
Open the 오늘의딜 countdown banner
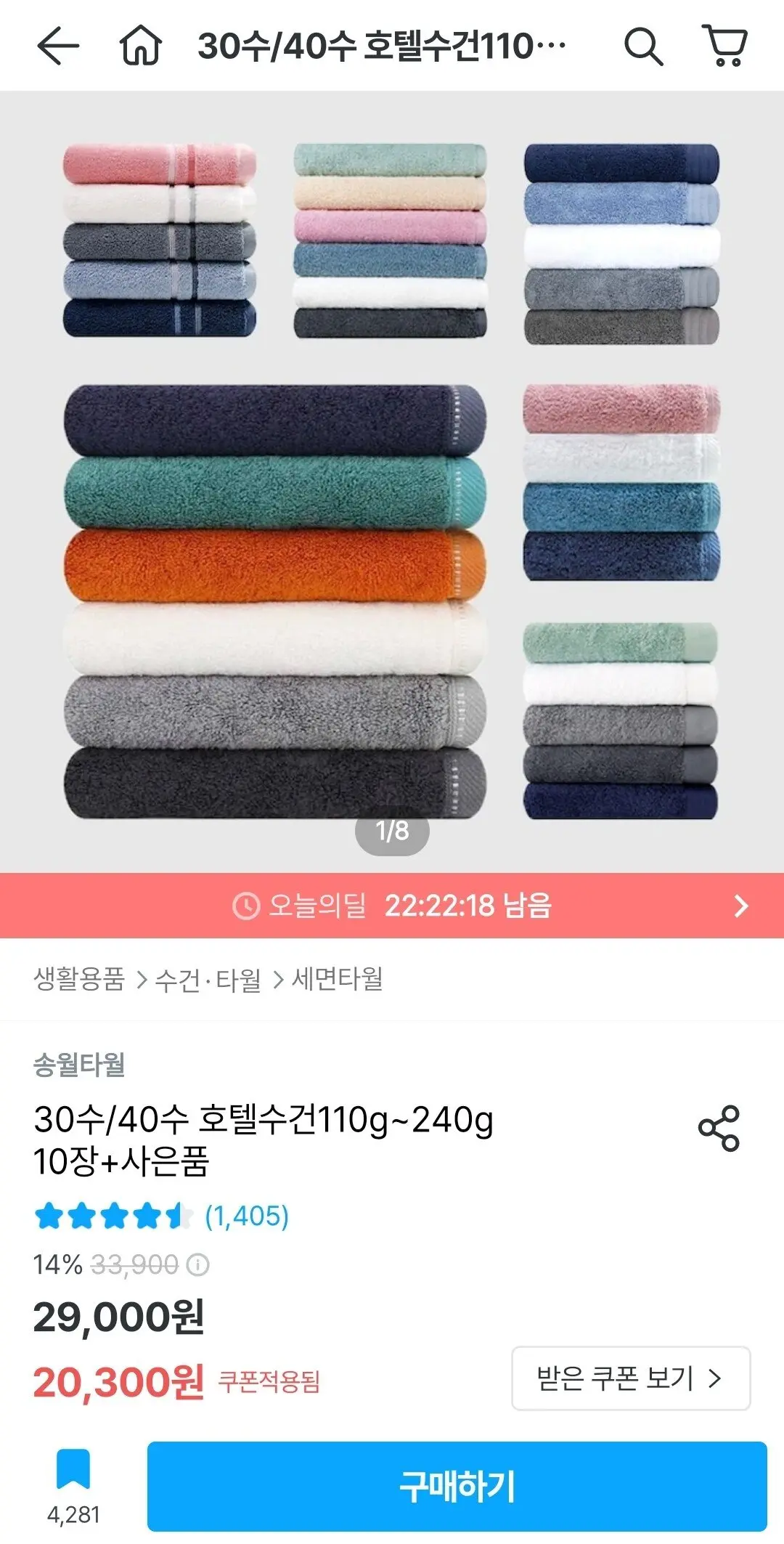(392, 906)
